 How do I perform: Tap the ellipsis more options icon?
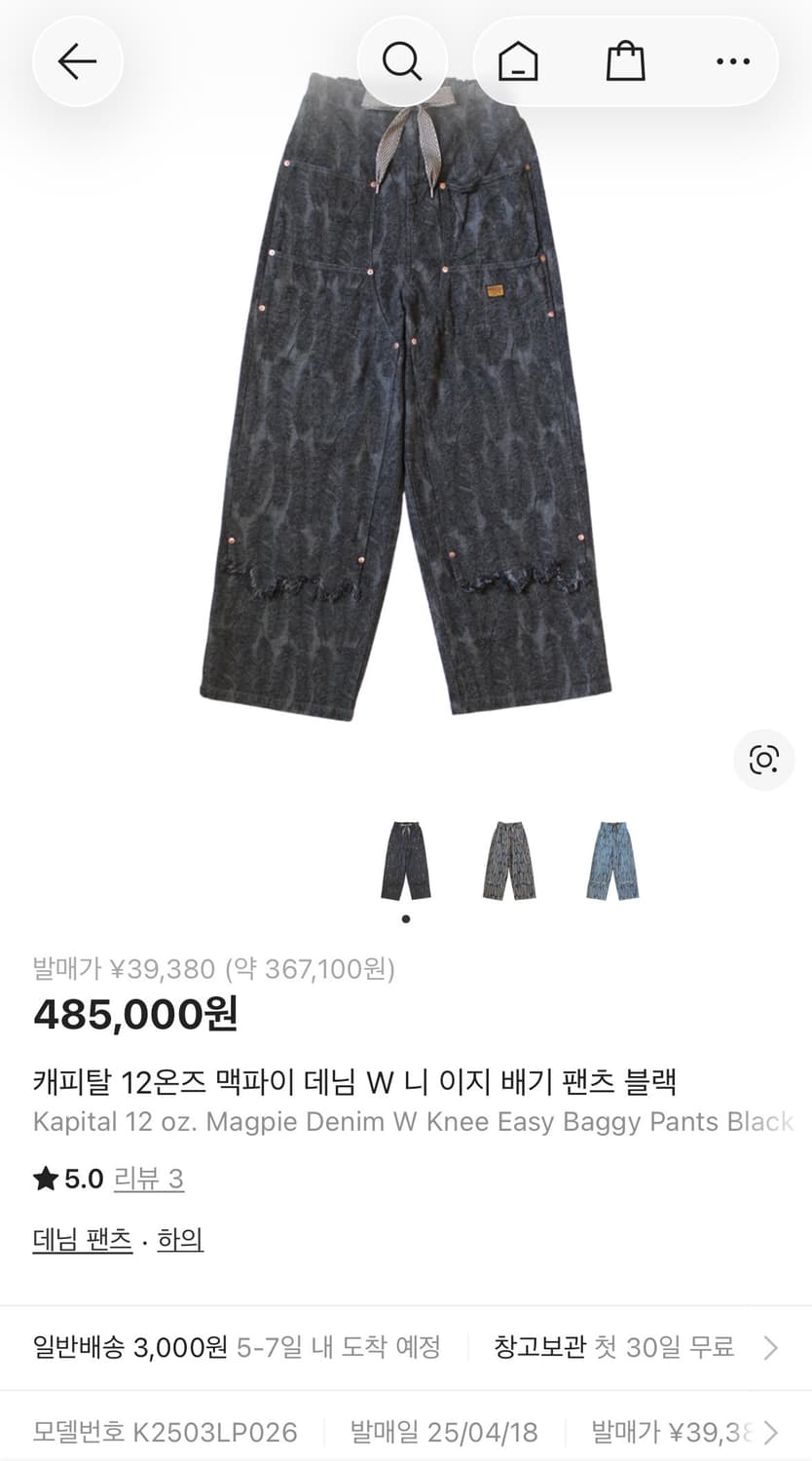(x=734, y=60)
